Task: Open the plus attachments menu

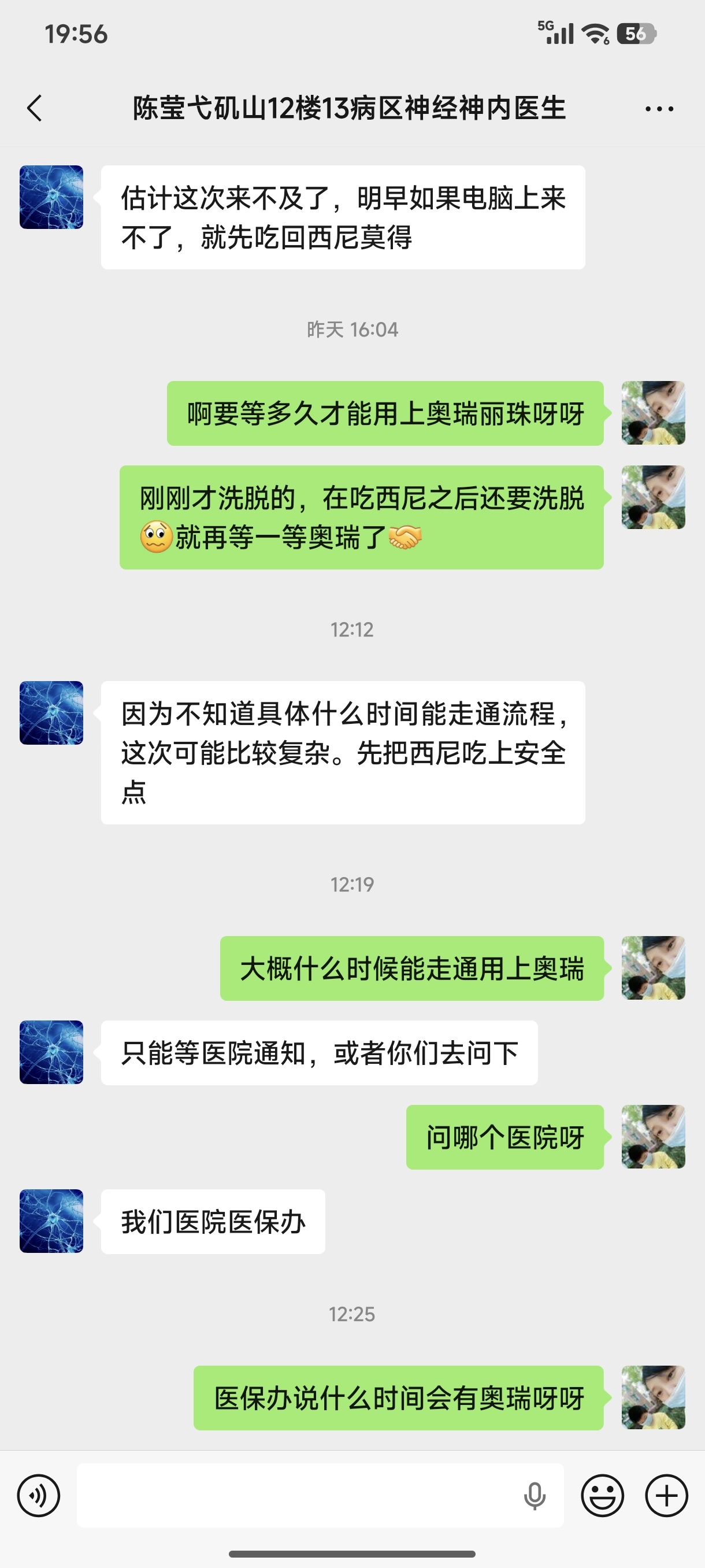Action: (666, 1496)
